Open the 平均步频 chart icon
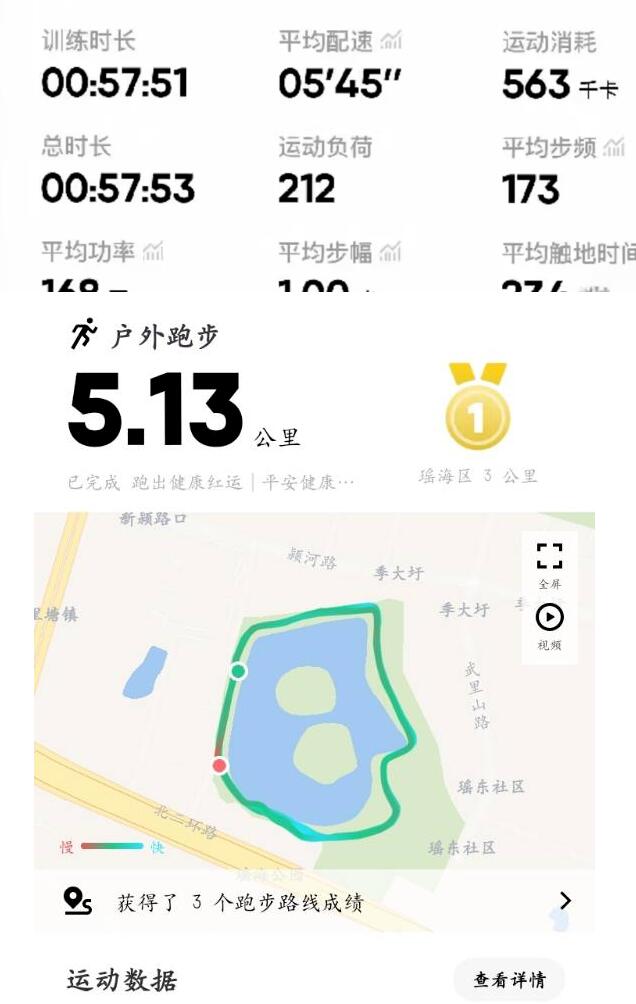Viewport: 636px width, 1004px height. point(613,147)
